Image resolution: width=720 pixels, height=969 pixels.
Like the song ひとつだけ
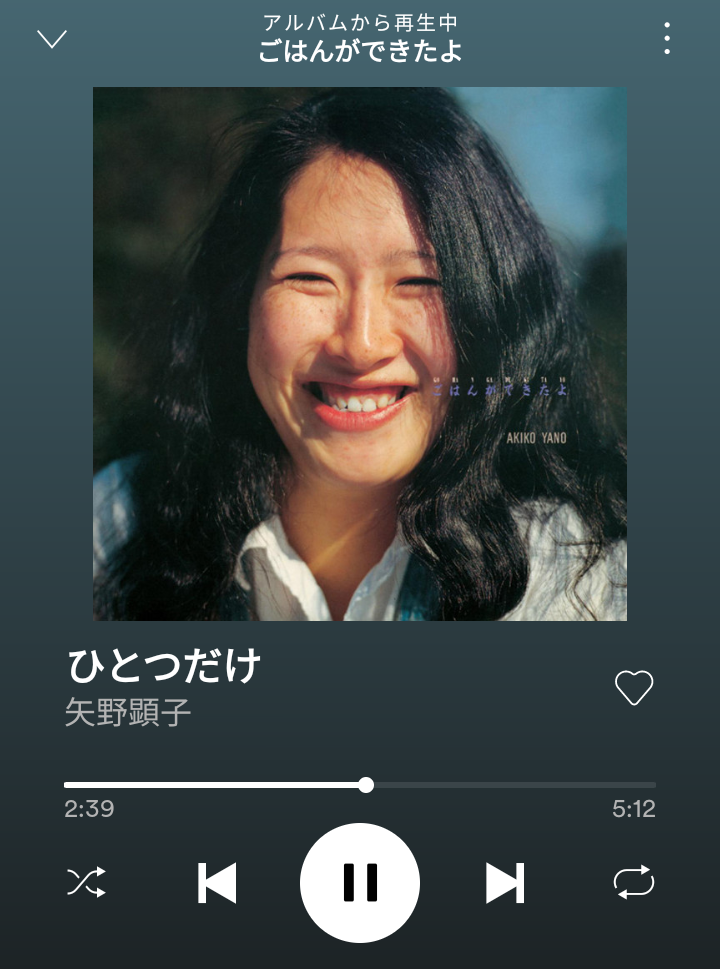tap(633, 688)
